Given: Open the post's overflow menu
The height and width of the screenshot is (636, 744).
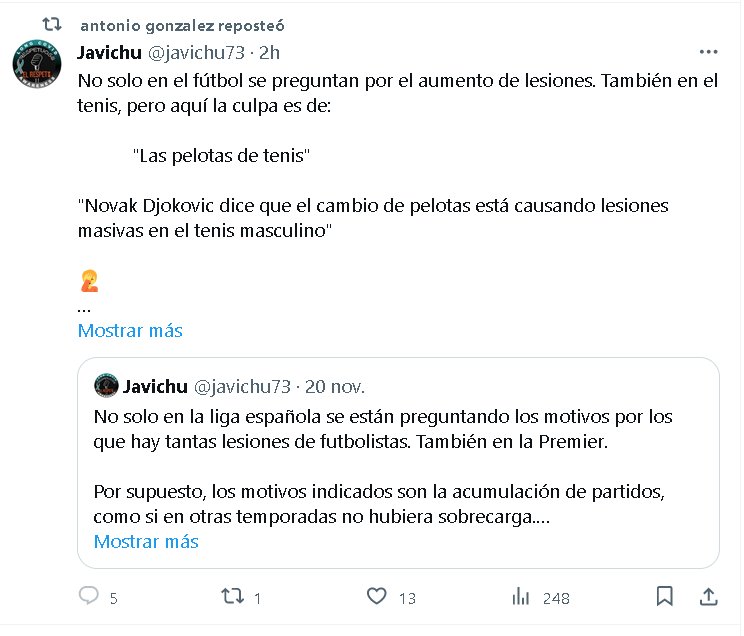Looking at the screenshot, I should 708,52.
